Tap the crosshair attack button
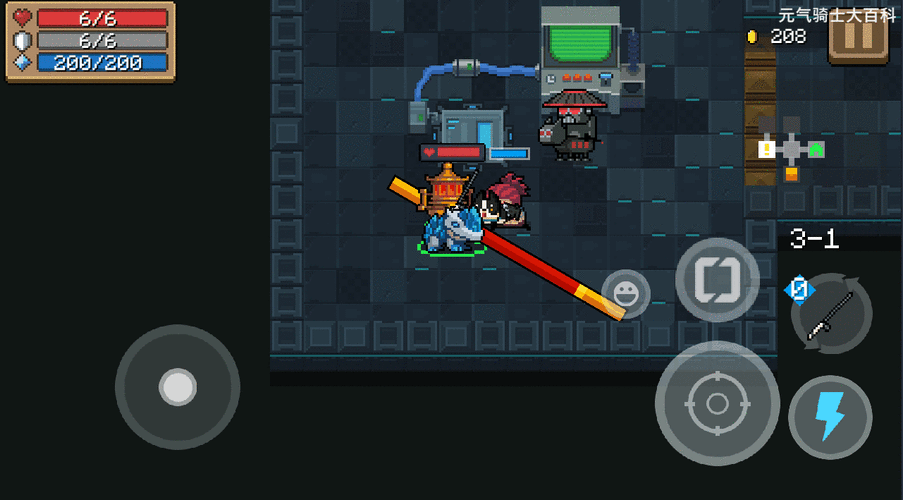 716,403
